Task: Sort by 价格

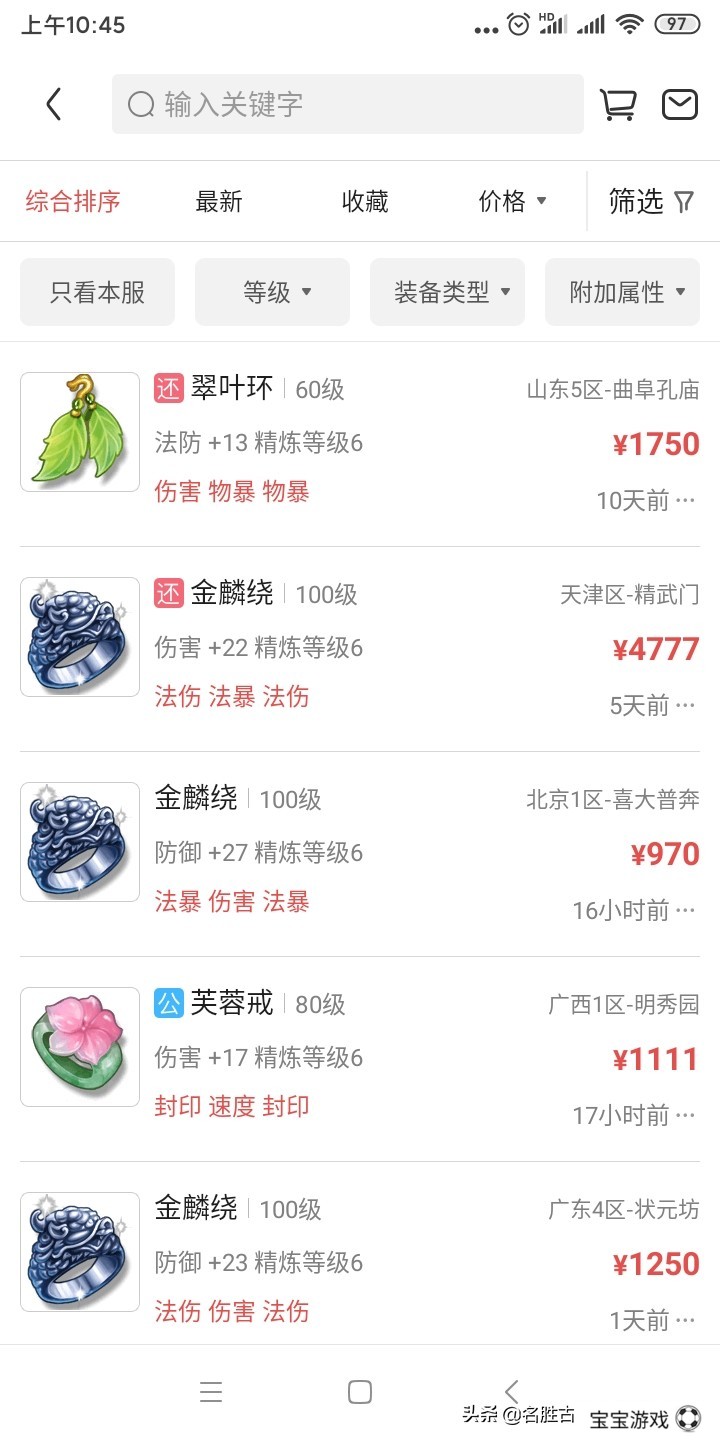Action: (512, 201)
